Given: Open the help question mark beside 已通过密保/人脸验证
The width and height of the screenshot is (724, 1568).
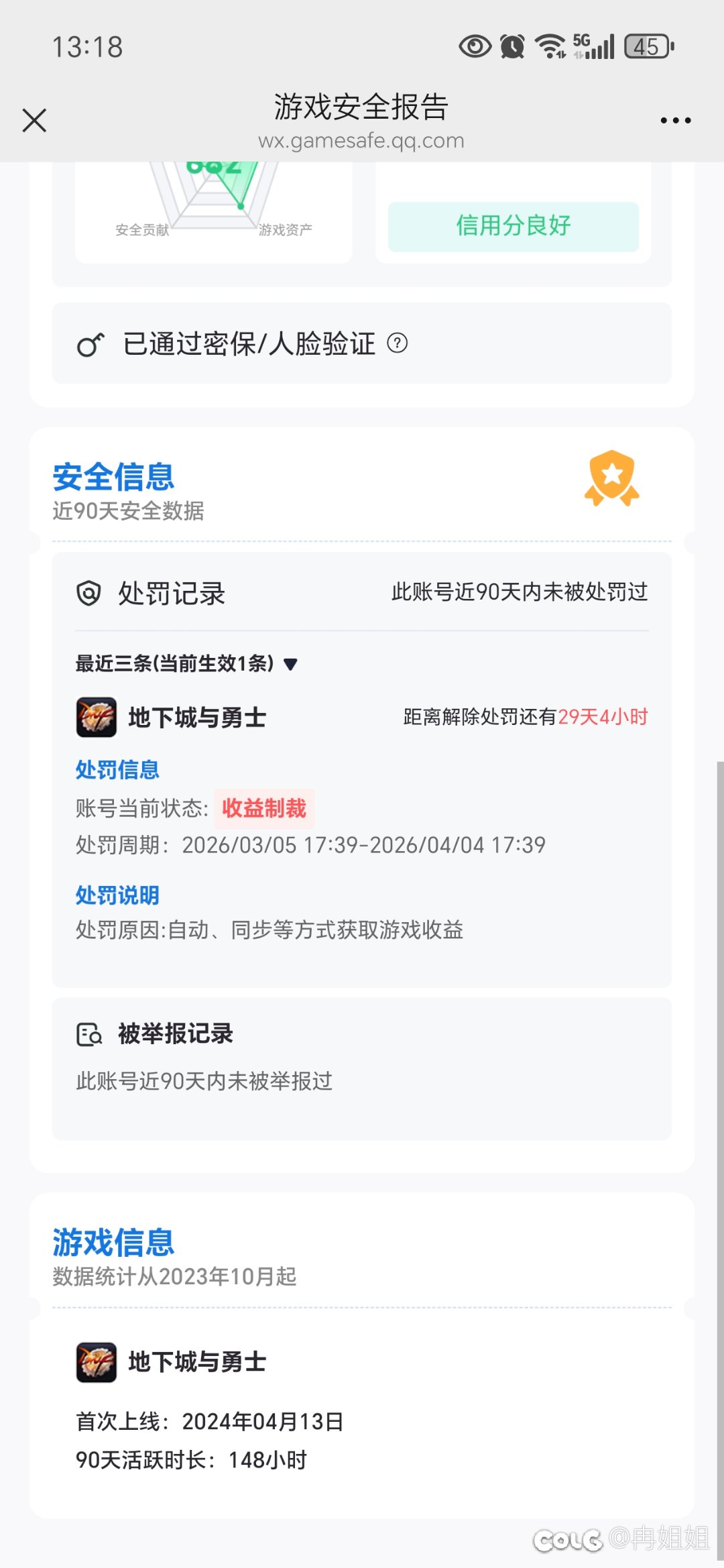Looking at the screenshot, I should click(x=399, y=344).
